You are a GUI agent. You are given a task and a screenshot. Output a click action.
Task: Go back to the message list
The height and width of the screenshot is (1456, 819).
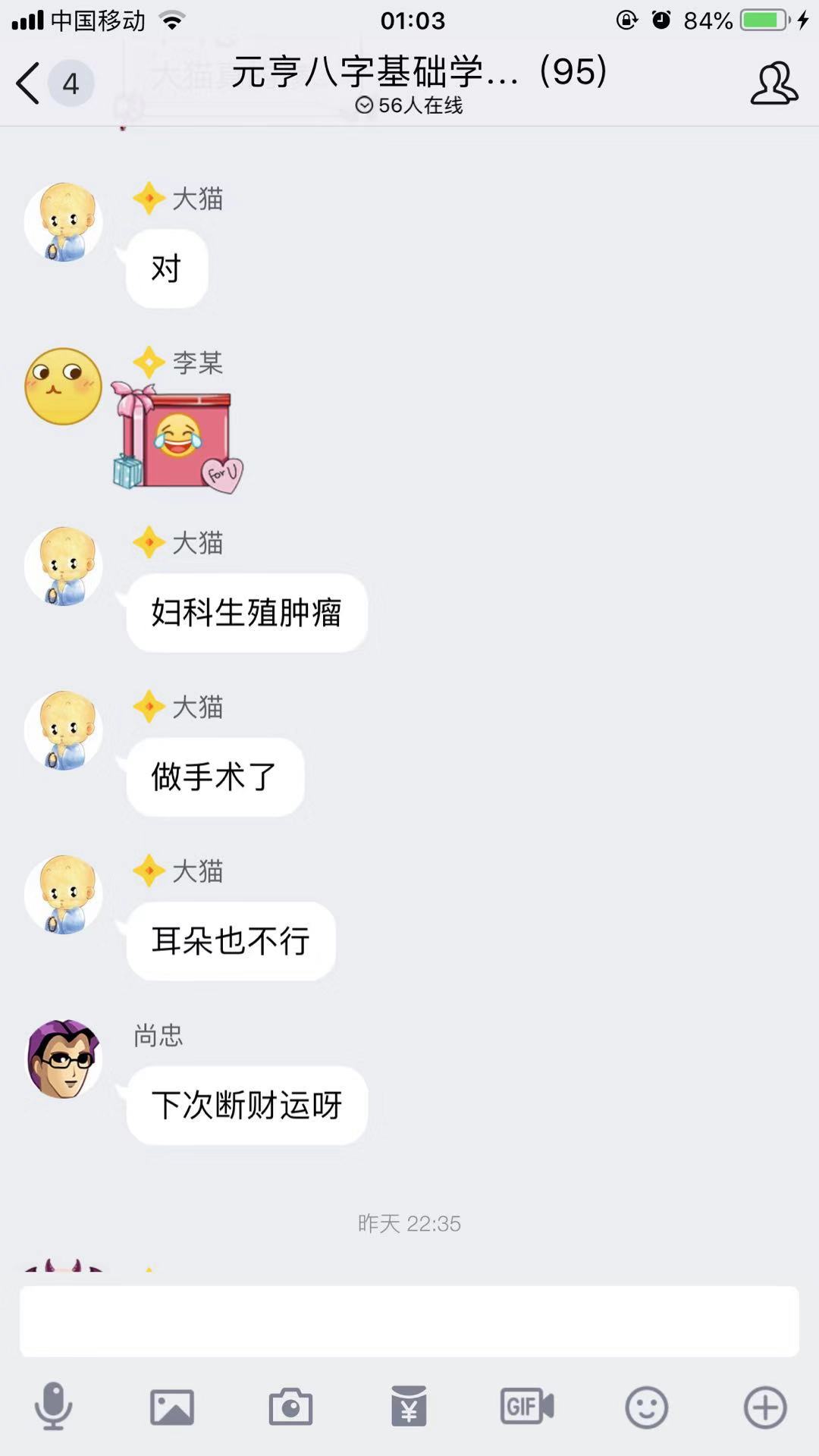29,83
